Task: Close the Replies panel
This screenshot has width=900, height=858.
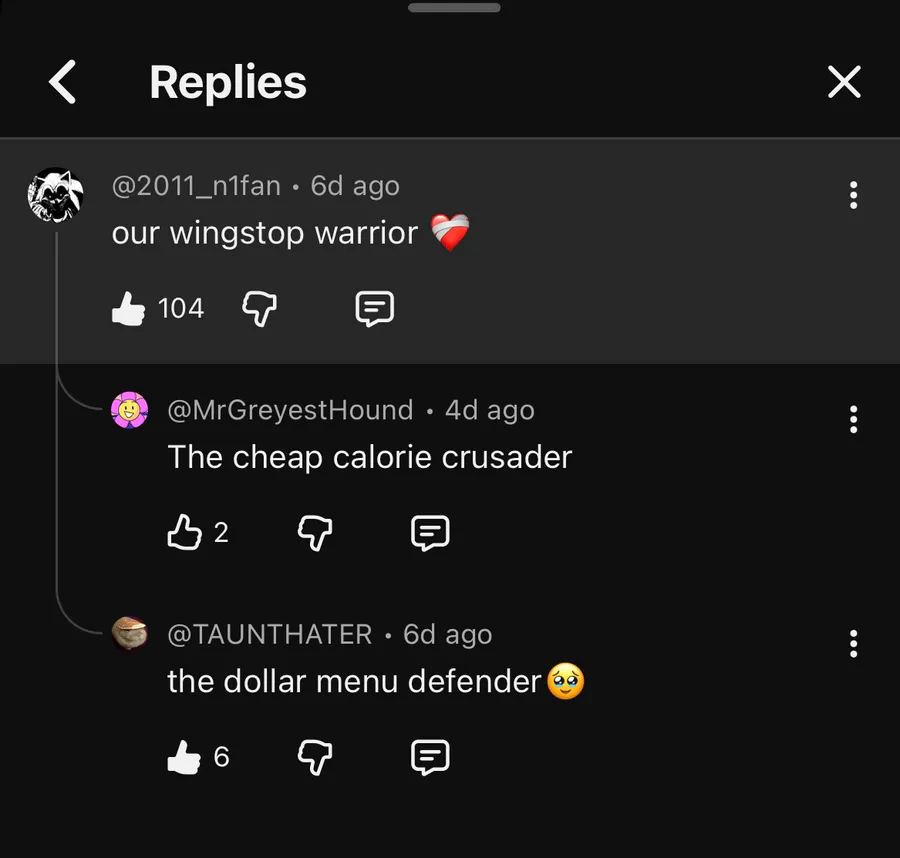Action: (844, 82)
